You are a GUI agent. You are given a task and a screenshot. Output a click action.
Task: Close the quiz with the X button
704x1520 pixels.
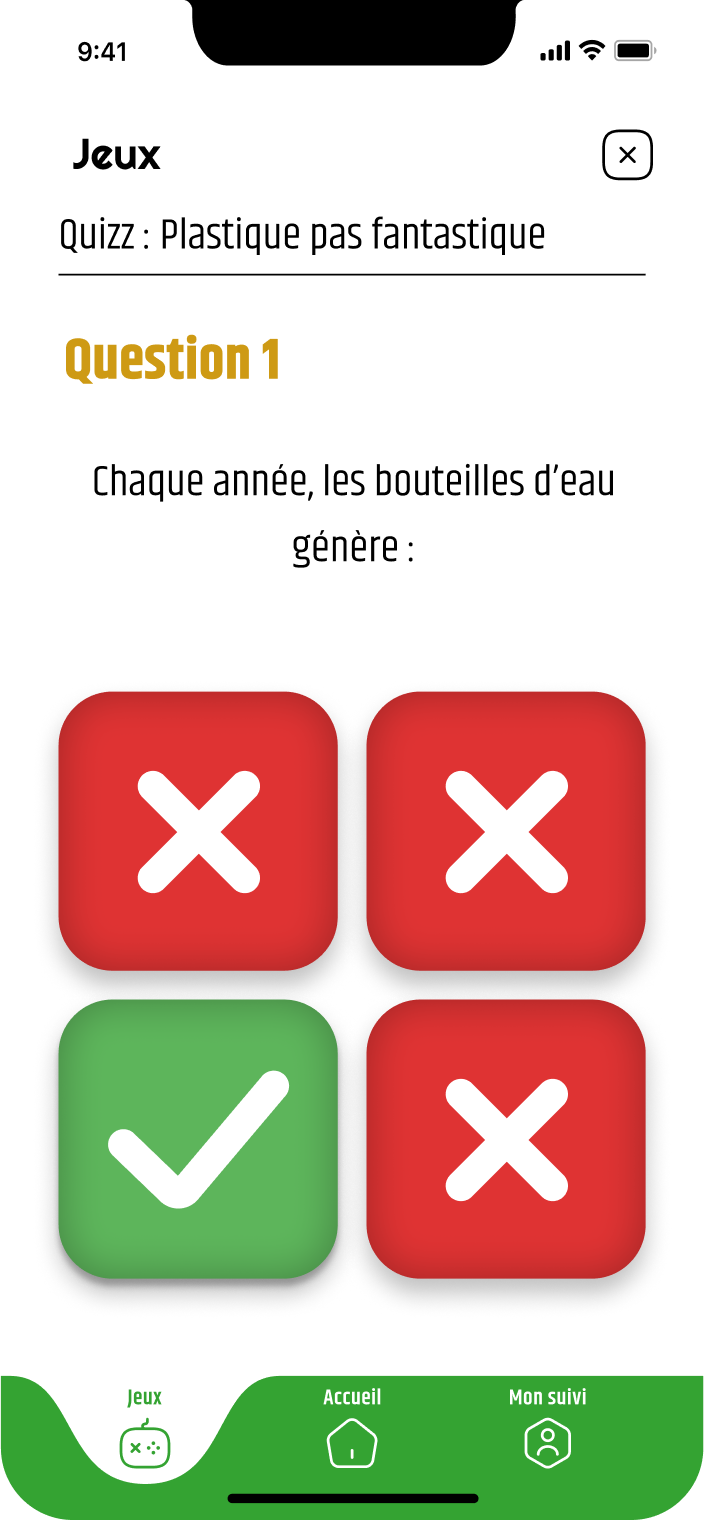point(627,155)
